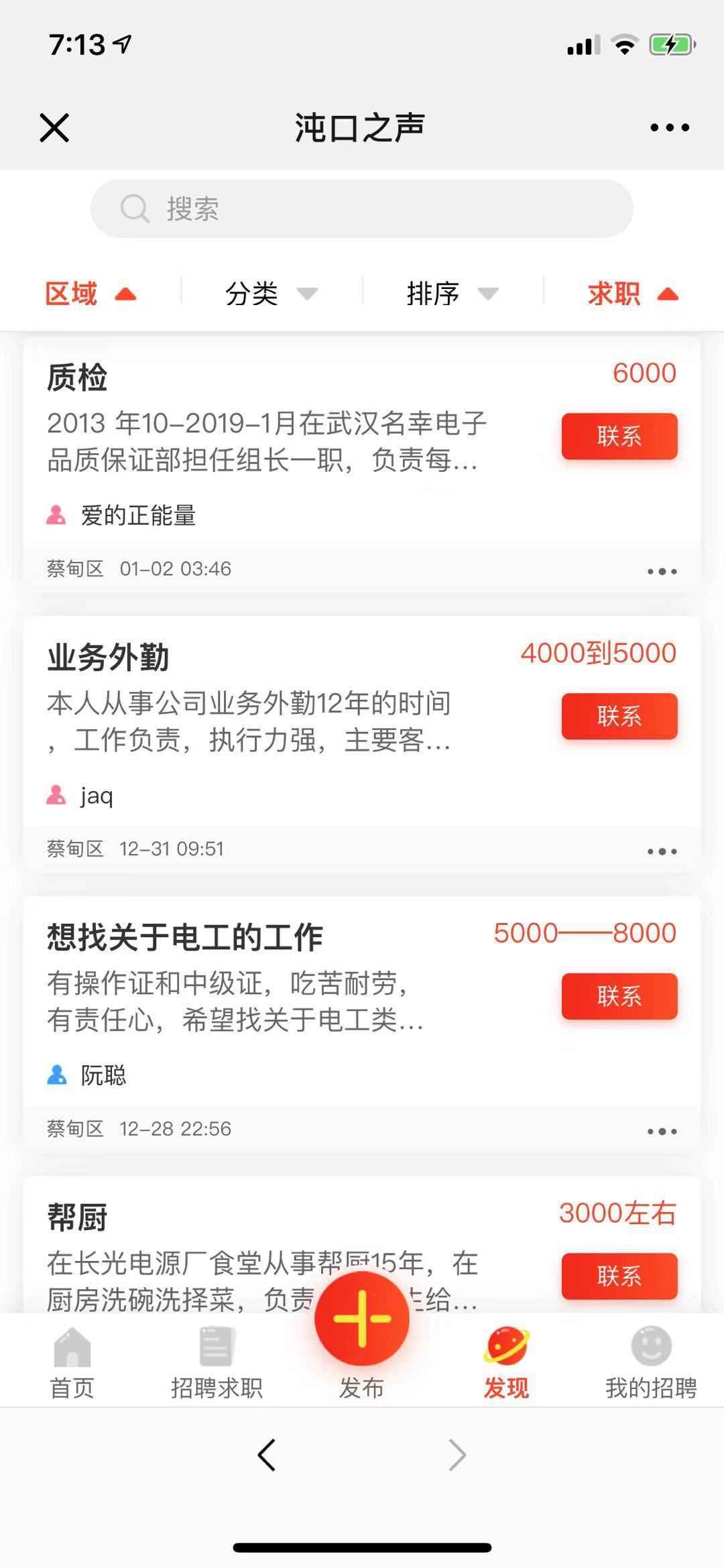Contact the 业务外勤 job seeker
The height and width of the screenshot is (1568, 724).
coord(619,716)
